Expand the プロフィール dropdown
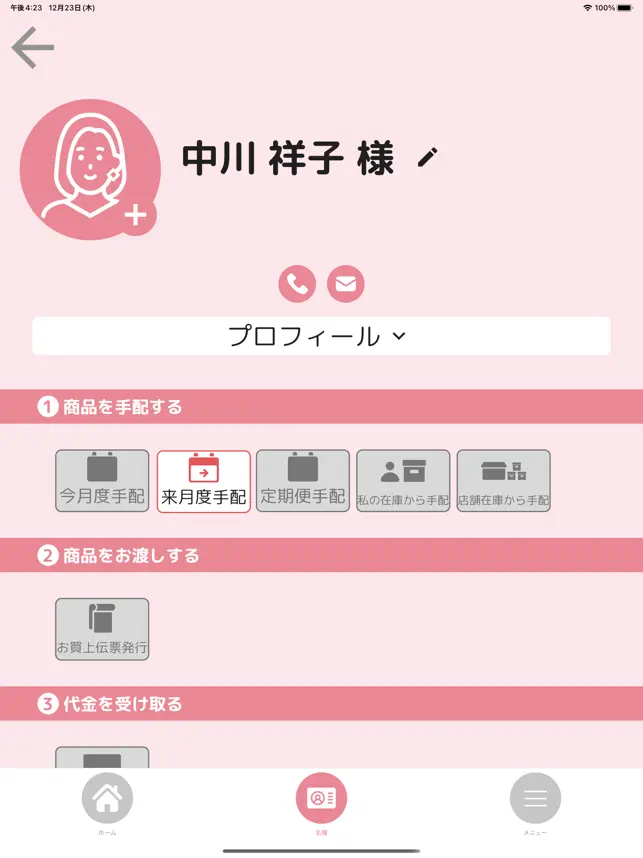Screen dimensions: 643x858 (x=321, y=336)
